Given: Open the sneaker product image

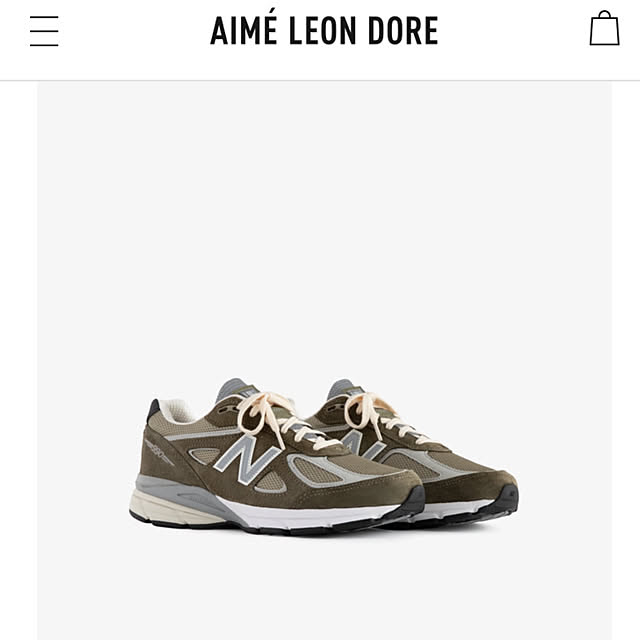Looking at the screenshot, I should tap(324, 455).
